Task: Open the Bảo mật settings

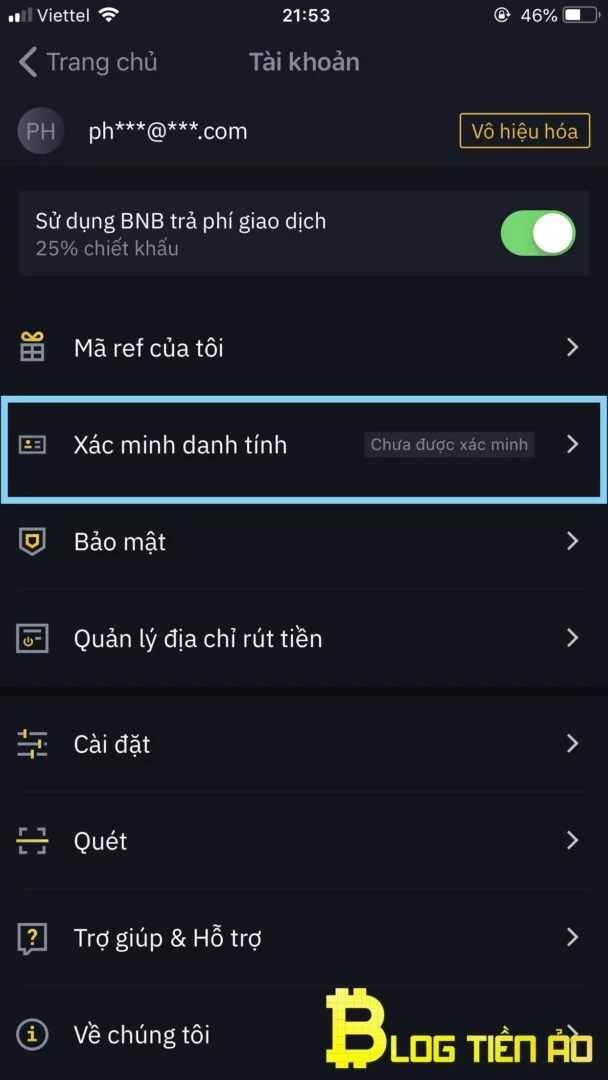Action: coord(304,542)
